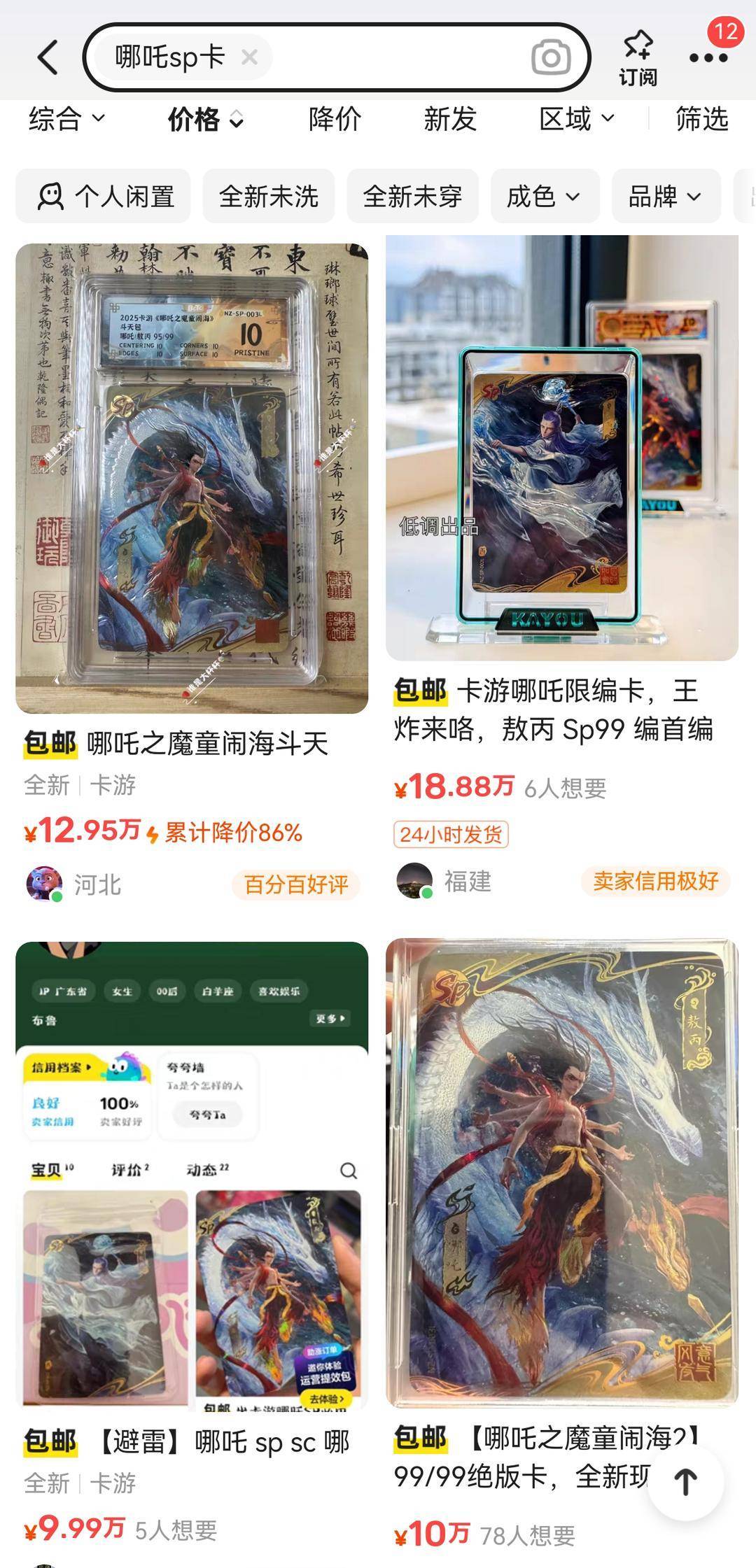Switch to the 降价 tab
Viewport: 756px width, 1568px height.
coord(335,119)
